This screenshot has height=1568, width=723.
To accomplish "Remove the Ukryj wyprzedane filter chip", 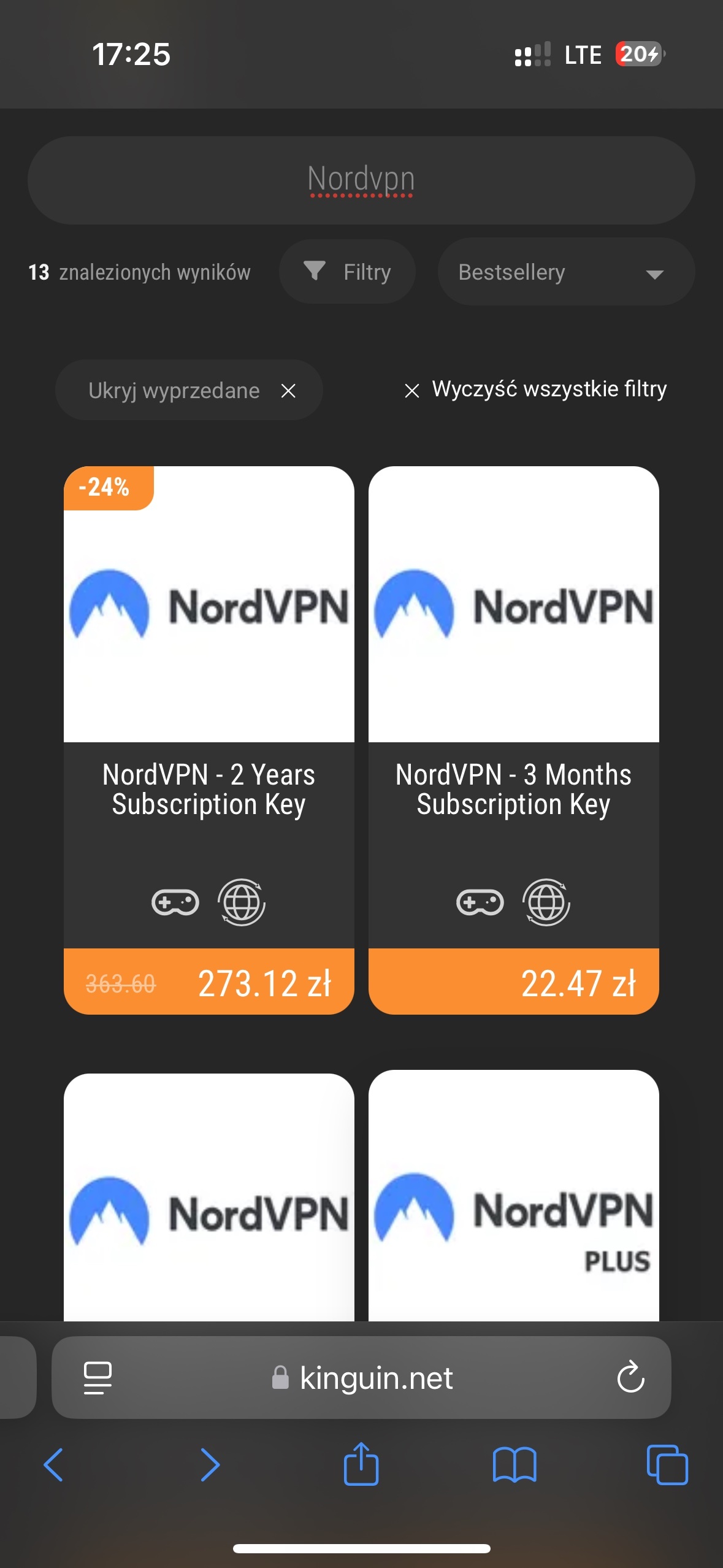I will pos(288,391).
